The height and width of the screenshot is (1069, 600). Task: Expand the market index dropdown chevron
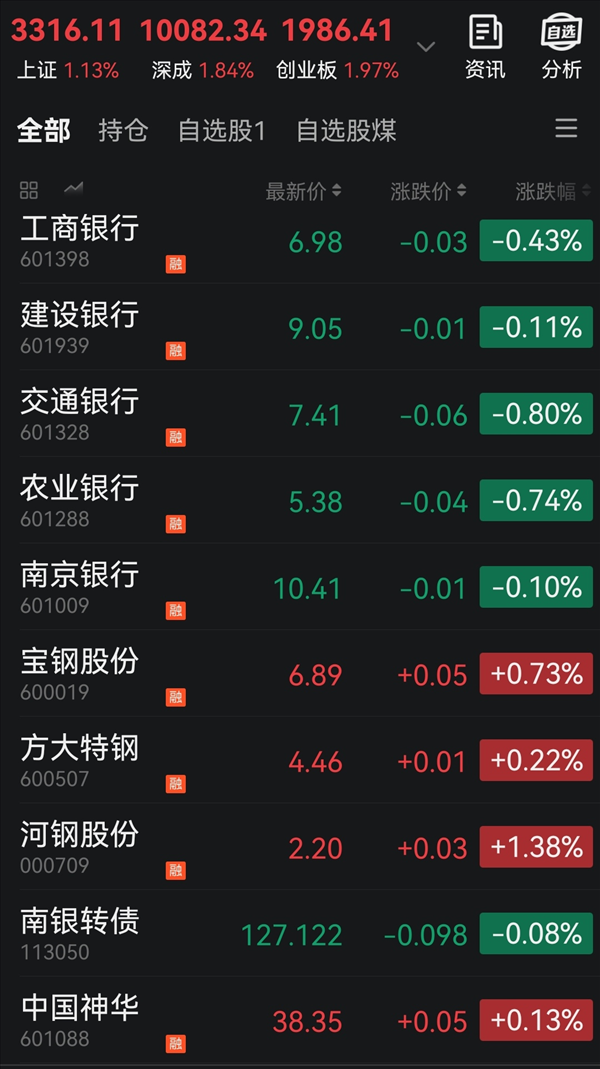pos(425,46)
